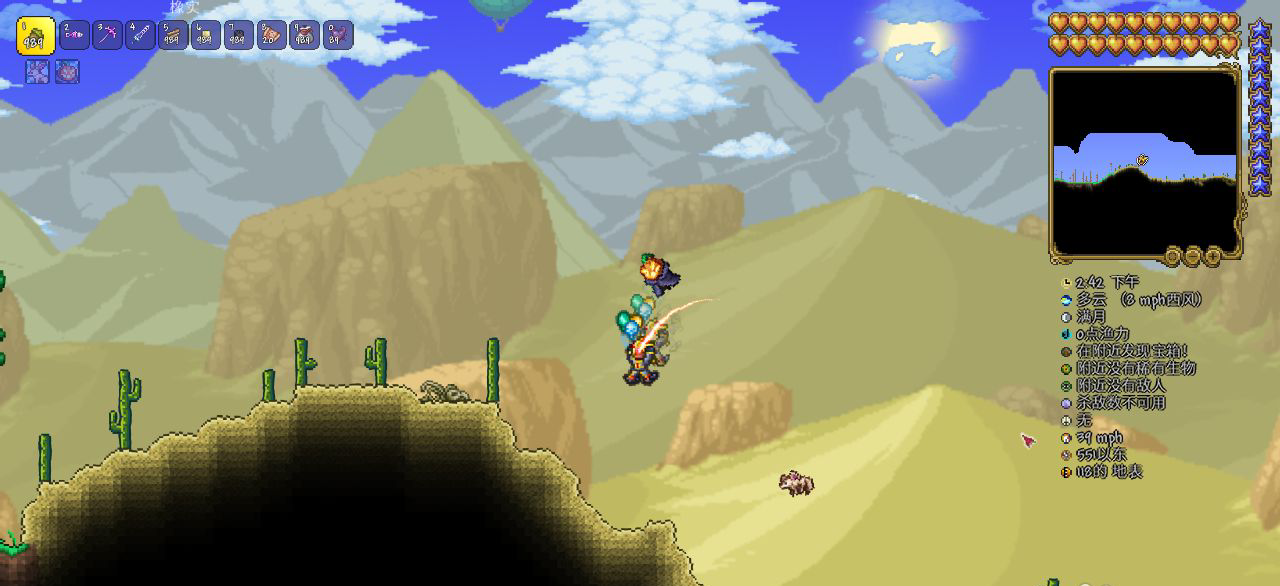The image size is (1280, 586).
Task: Select hotbar slot 5 item stack
Action: [x=173, y=35]
